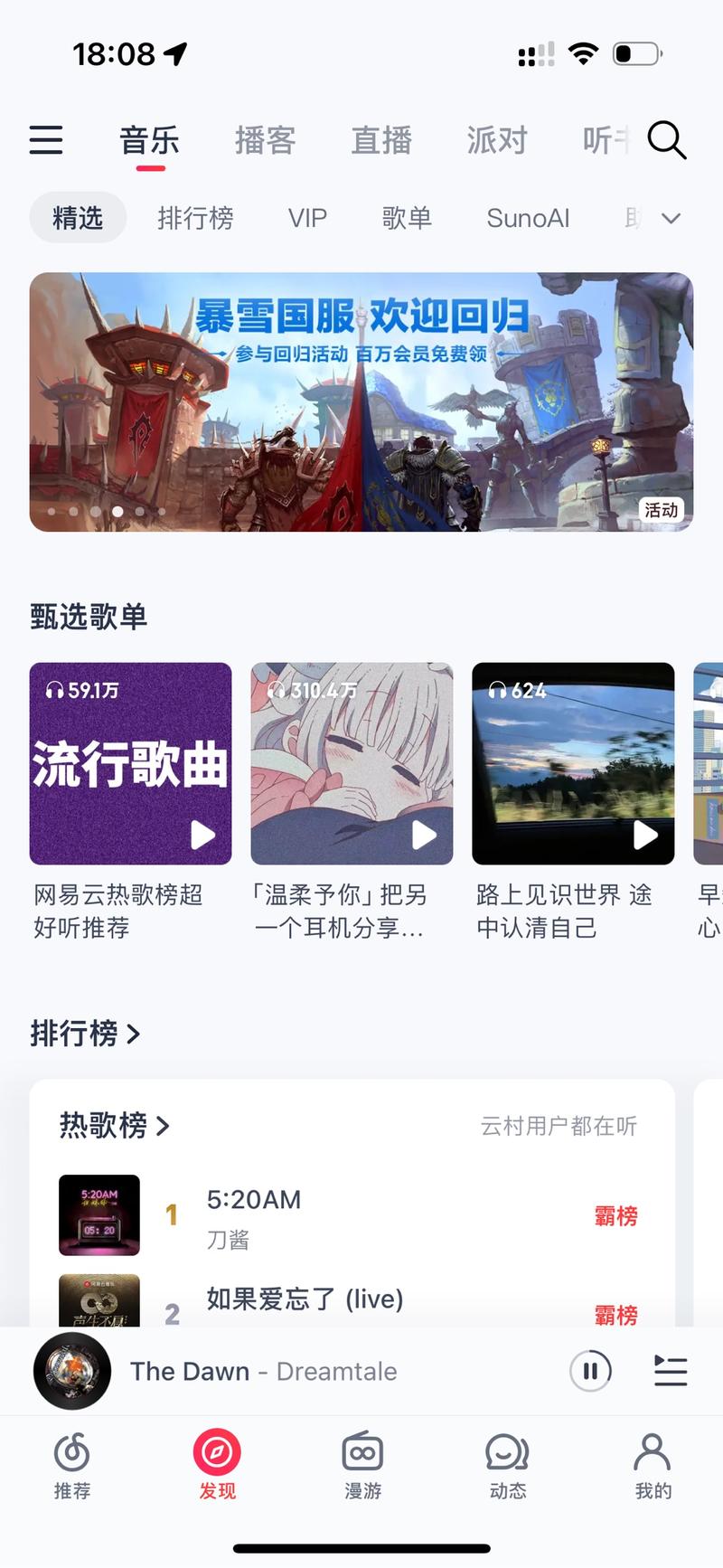Screen dimensions: 723x1568
Task: Open the 歌单 category
Action: coord(407,218)
